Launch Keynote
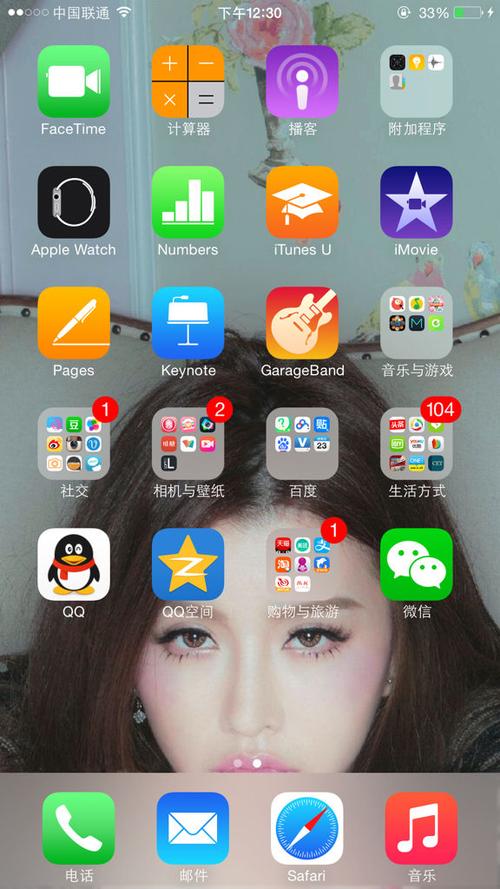500x889 pixels. [x=188, y=323]
